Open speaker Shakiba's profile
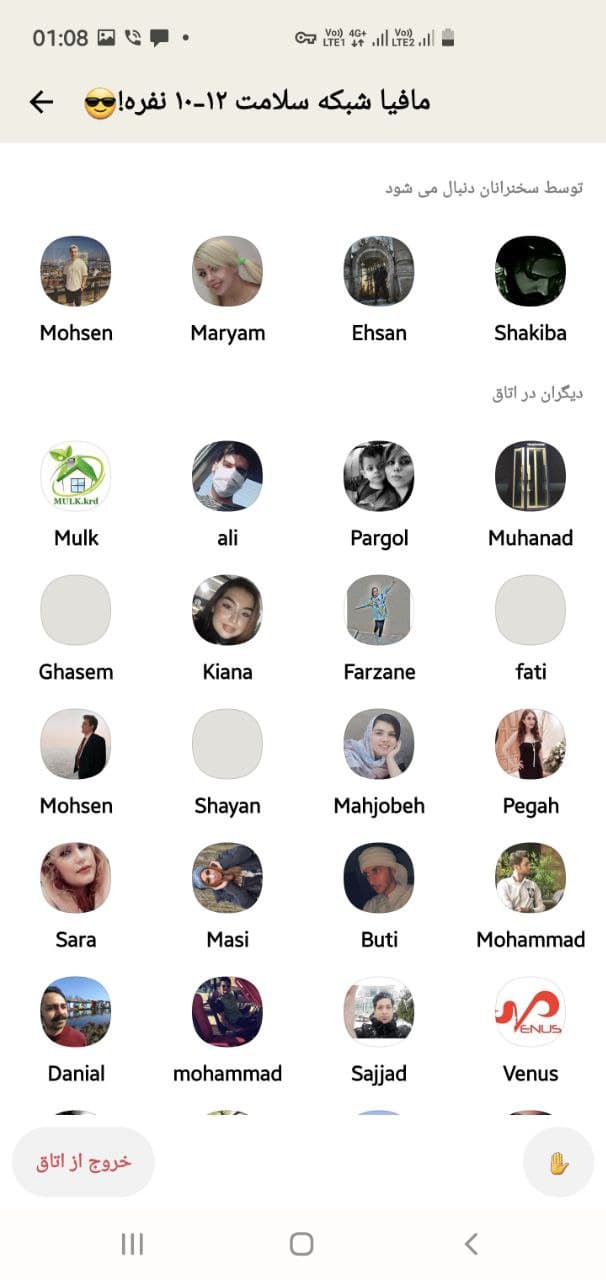The image size is (606, 1280). tap(530, 271)
